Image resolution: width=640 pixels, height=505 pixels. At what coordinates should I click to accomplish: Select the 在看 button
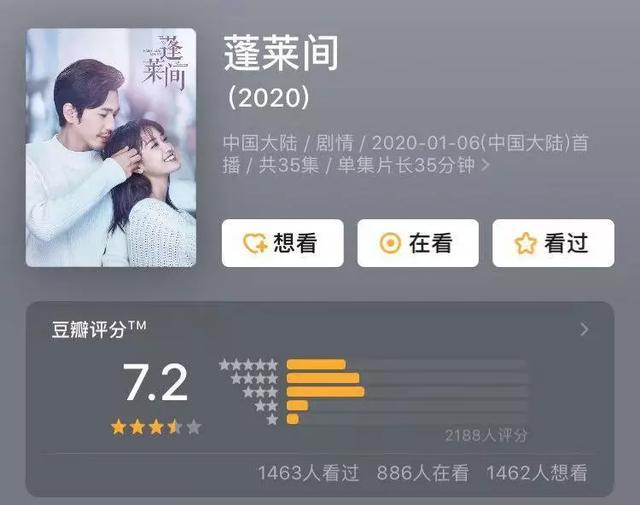pyautogui.click(x=417, y=243)
